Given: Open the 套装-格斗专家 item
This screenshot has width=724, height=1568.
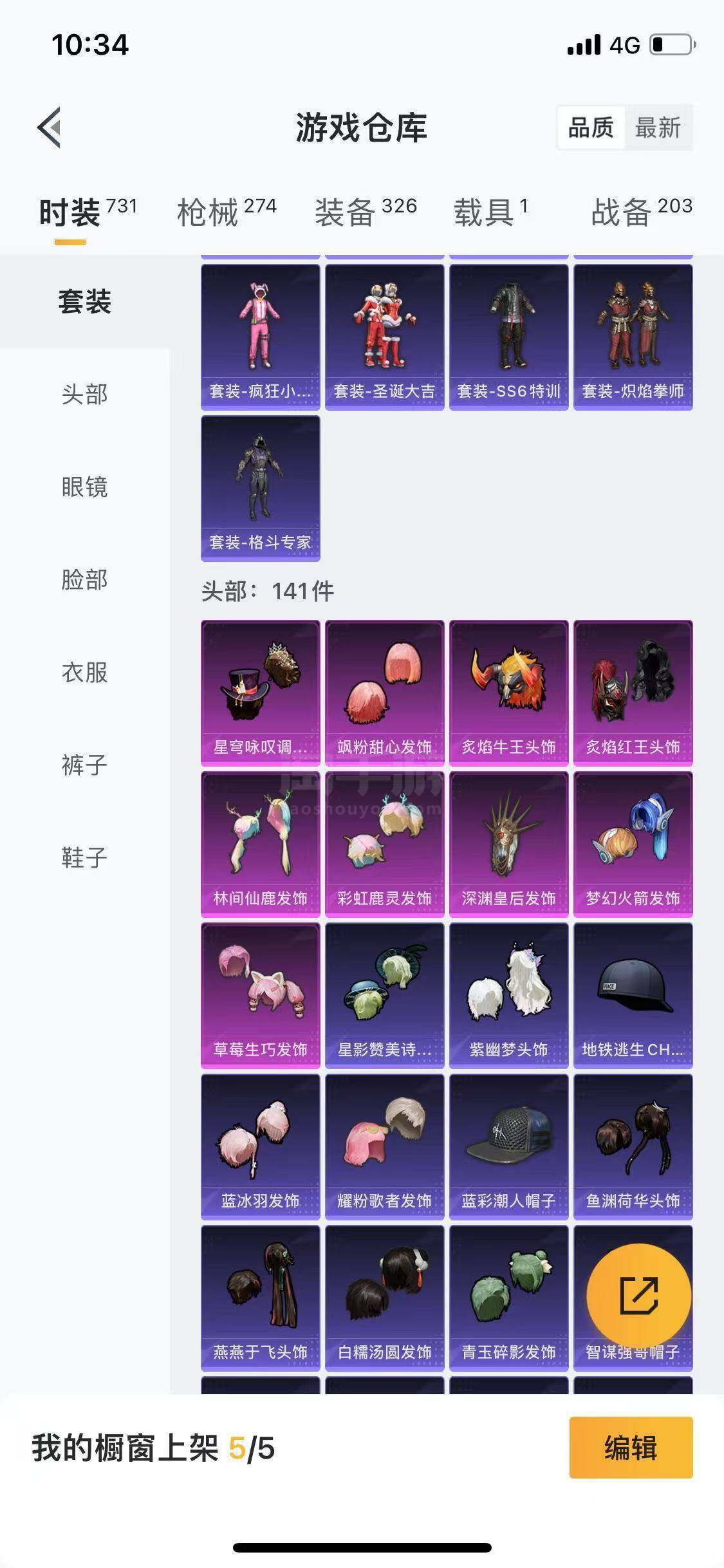Looking at the screenshot, I should [x=261, y=489].
